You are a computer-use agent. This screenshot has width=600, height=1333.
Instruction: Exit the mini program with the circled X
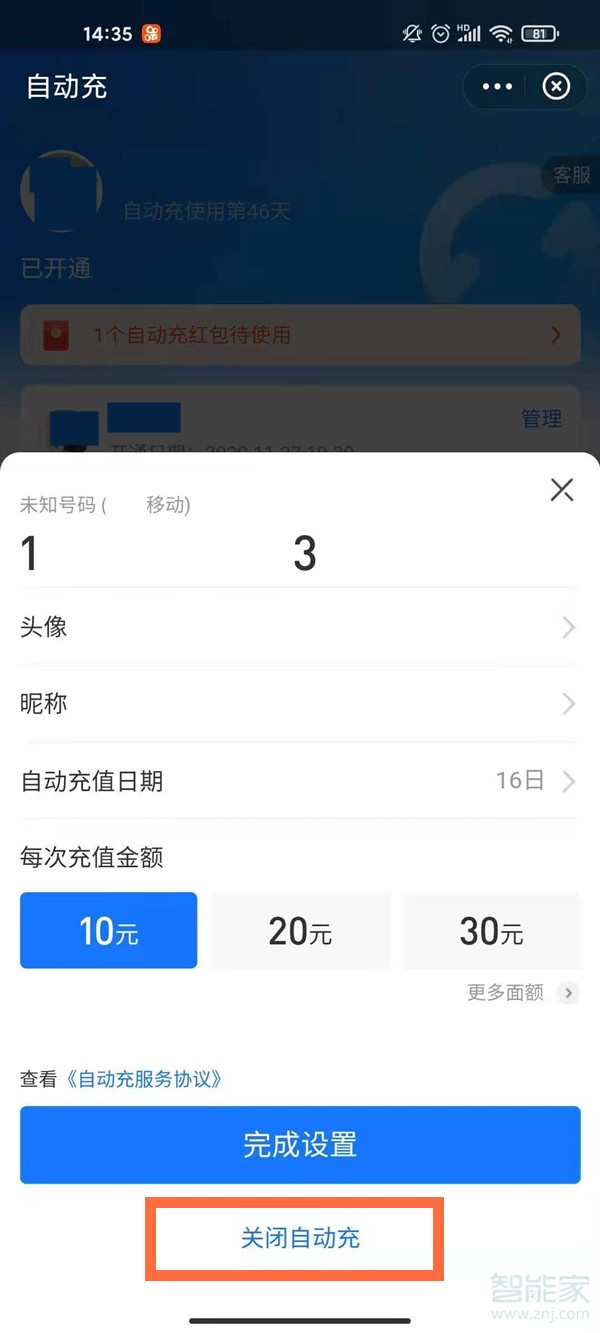[556, 87]
